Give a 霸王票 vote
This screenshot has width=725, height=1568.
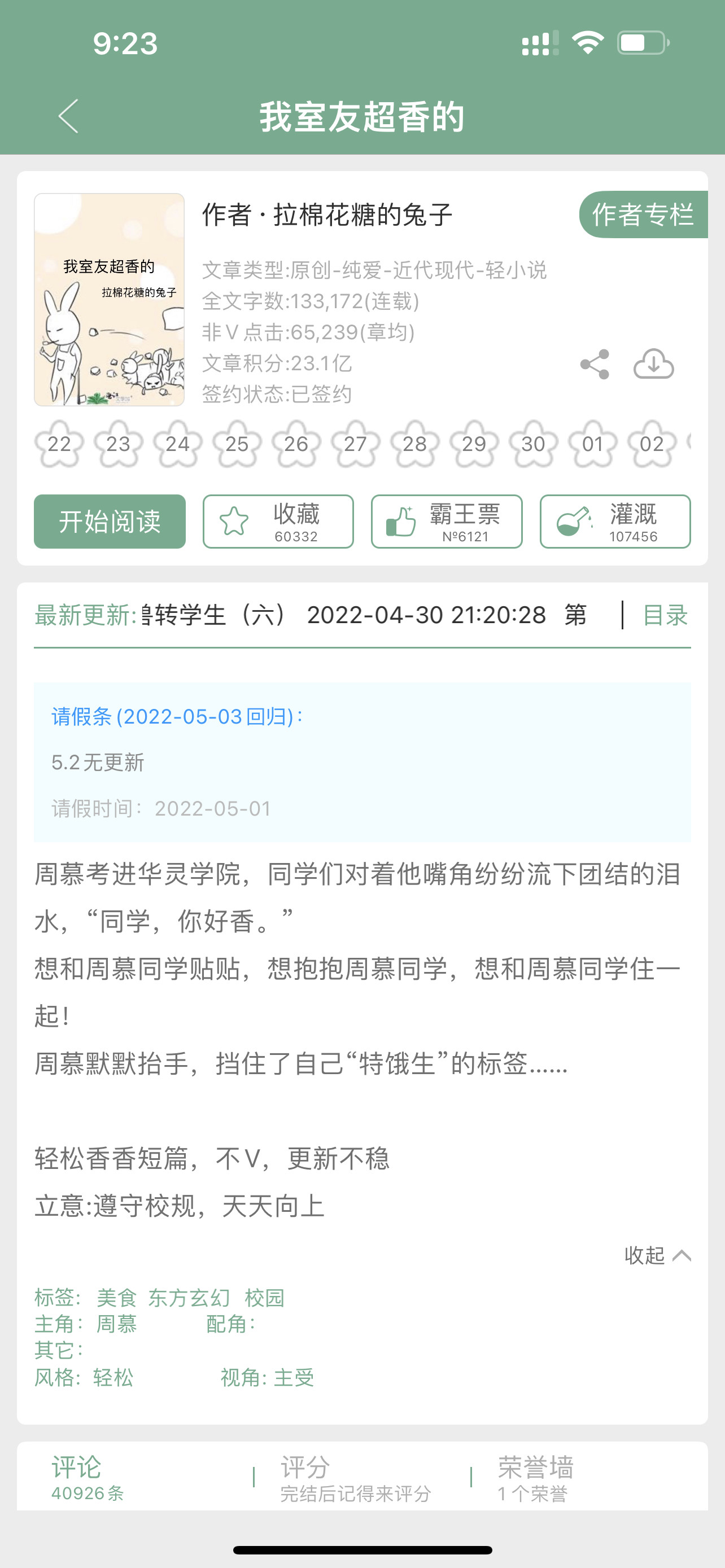[x=446, y=522]
